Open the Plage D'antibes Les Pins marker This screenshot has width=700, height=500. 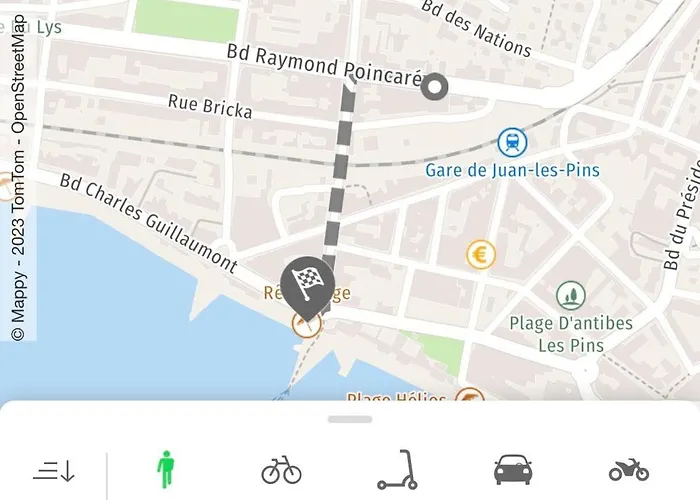(x=571, y=296)
